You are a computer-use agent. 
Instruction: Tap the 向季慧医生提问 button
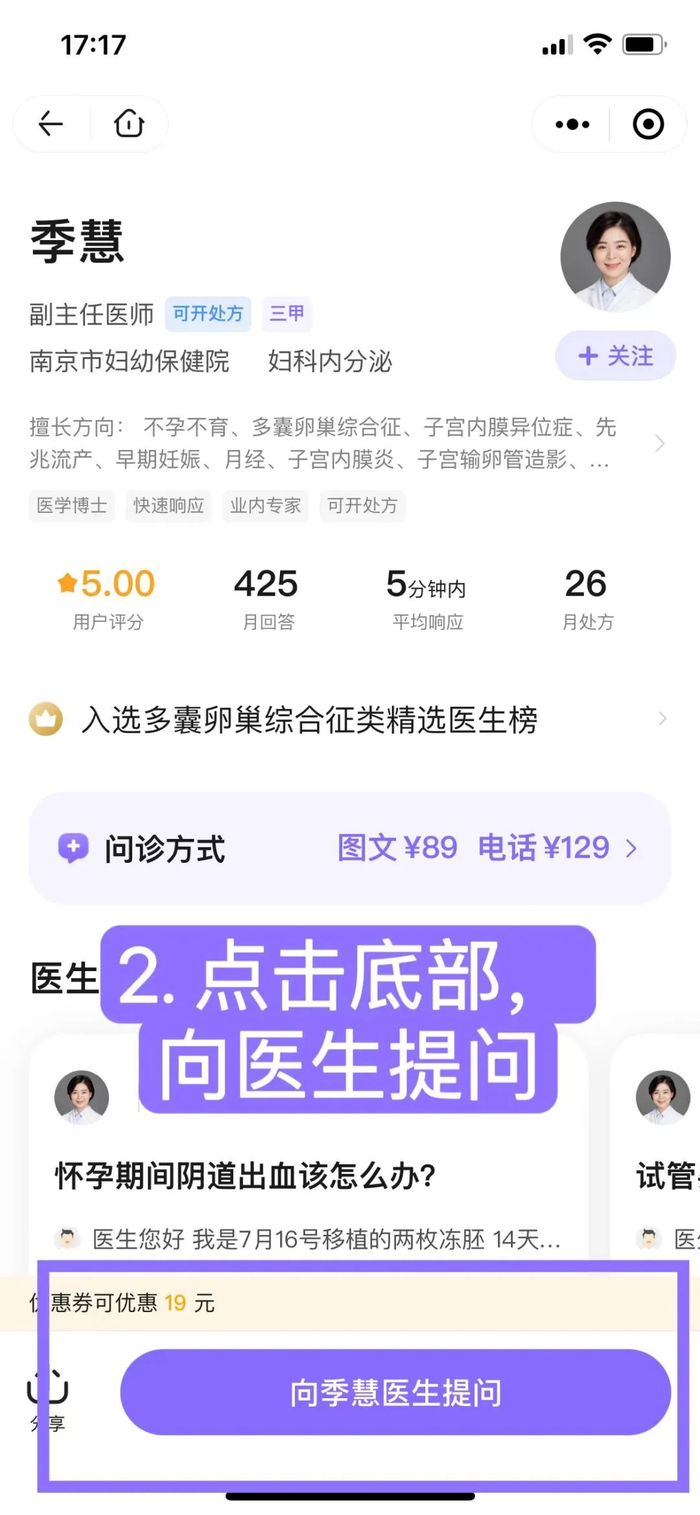[x=395, y=1393]
